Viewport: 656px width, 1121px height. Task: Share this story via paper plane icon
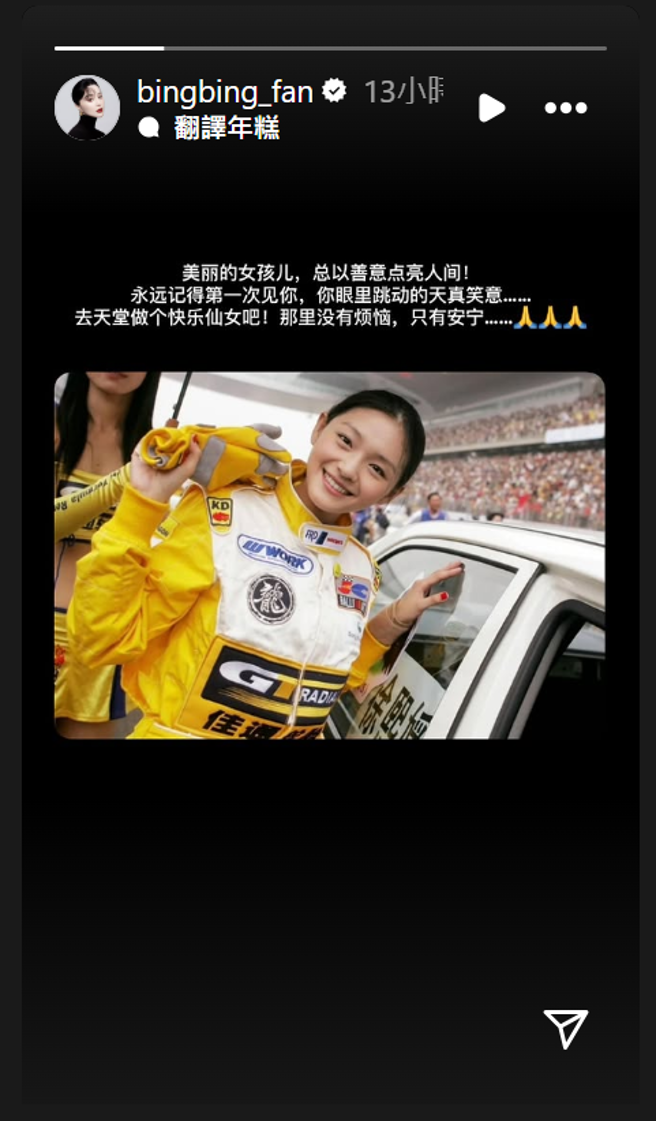click(565, 1028)
